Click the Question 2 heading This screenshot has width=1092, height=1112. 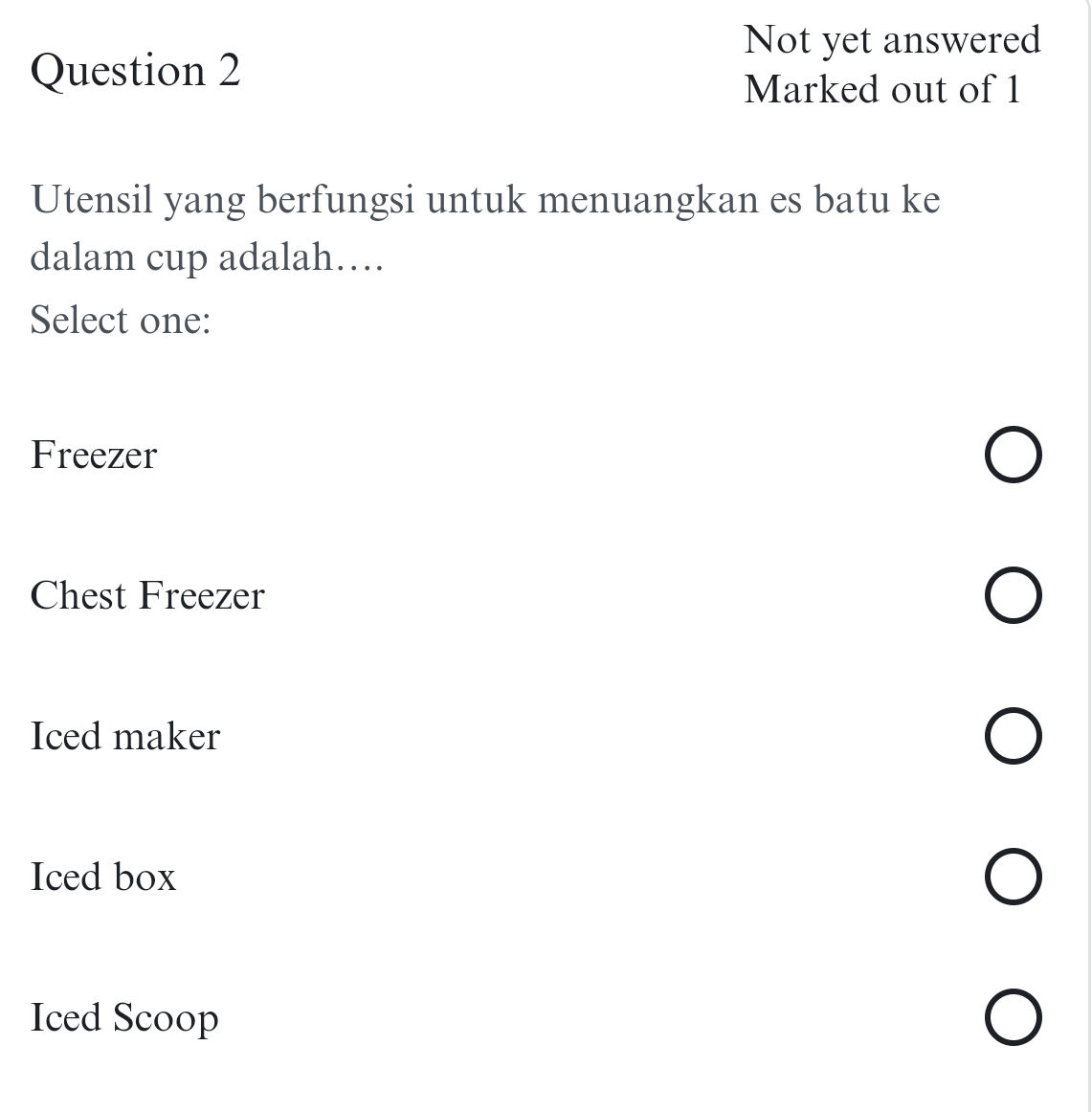(x=136, y=69)
